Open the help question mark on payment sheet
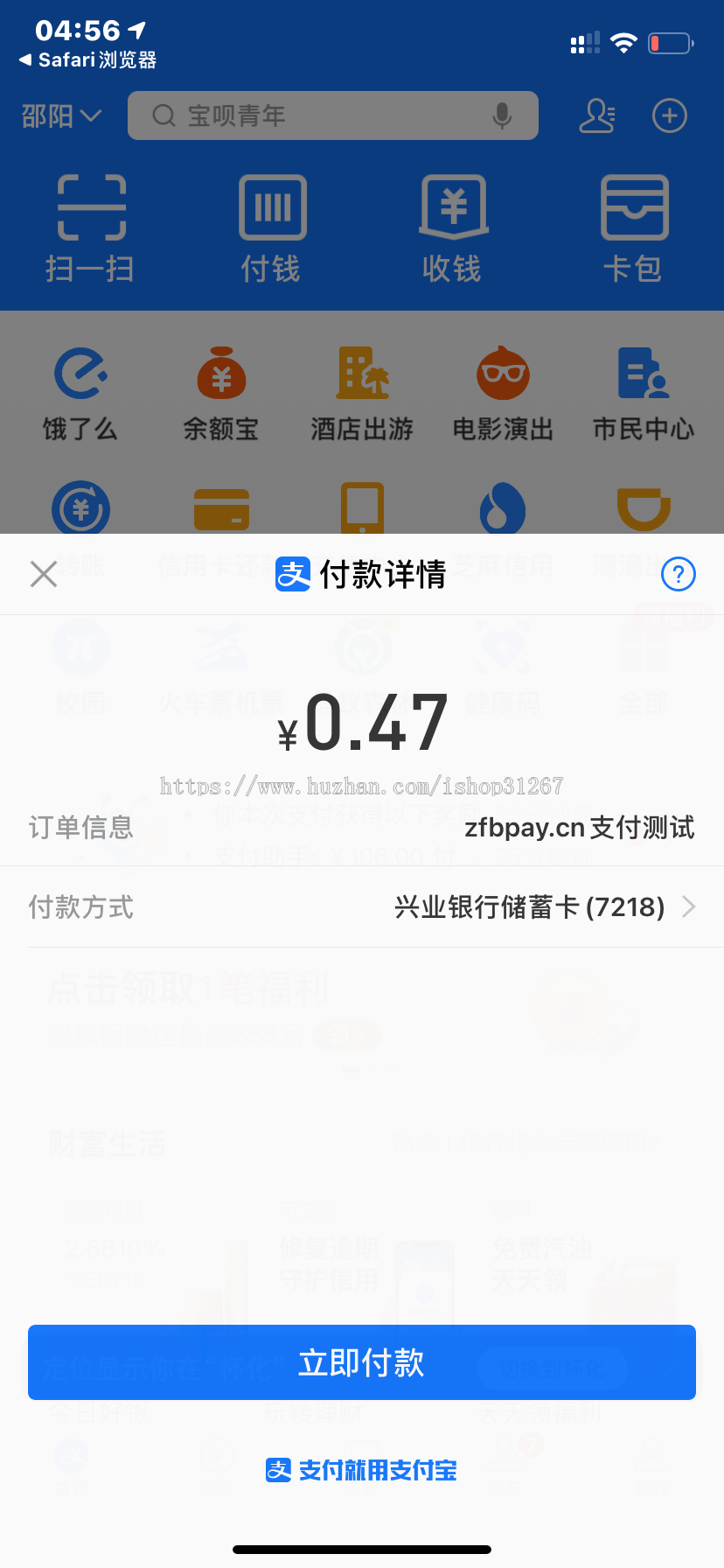 (x=678, y=574)
